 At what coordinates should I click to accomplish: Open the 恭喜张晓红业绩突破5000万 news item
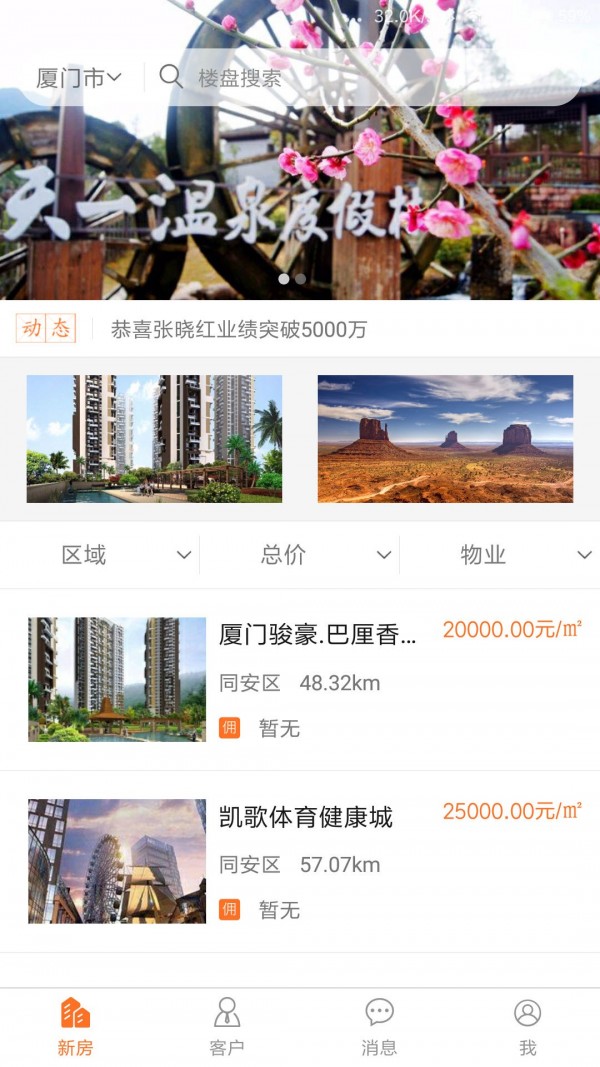239,329
